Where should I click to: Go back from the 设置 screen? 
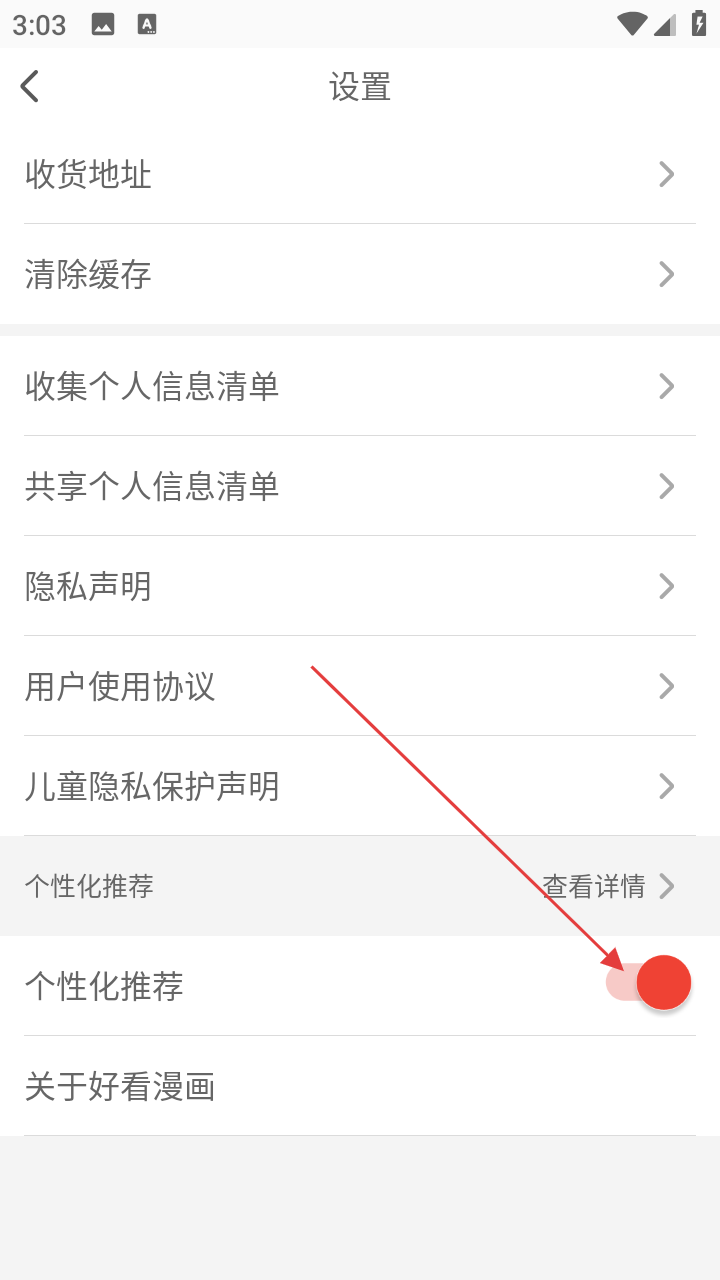click(x=30, y=87)
